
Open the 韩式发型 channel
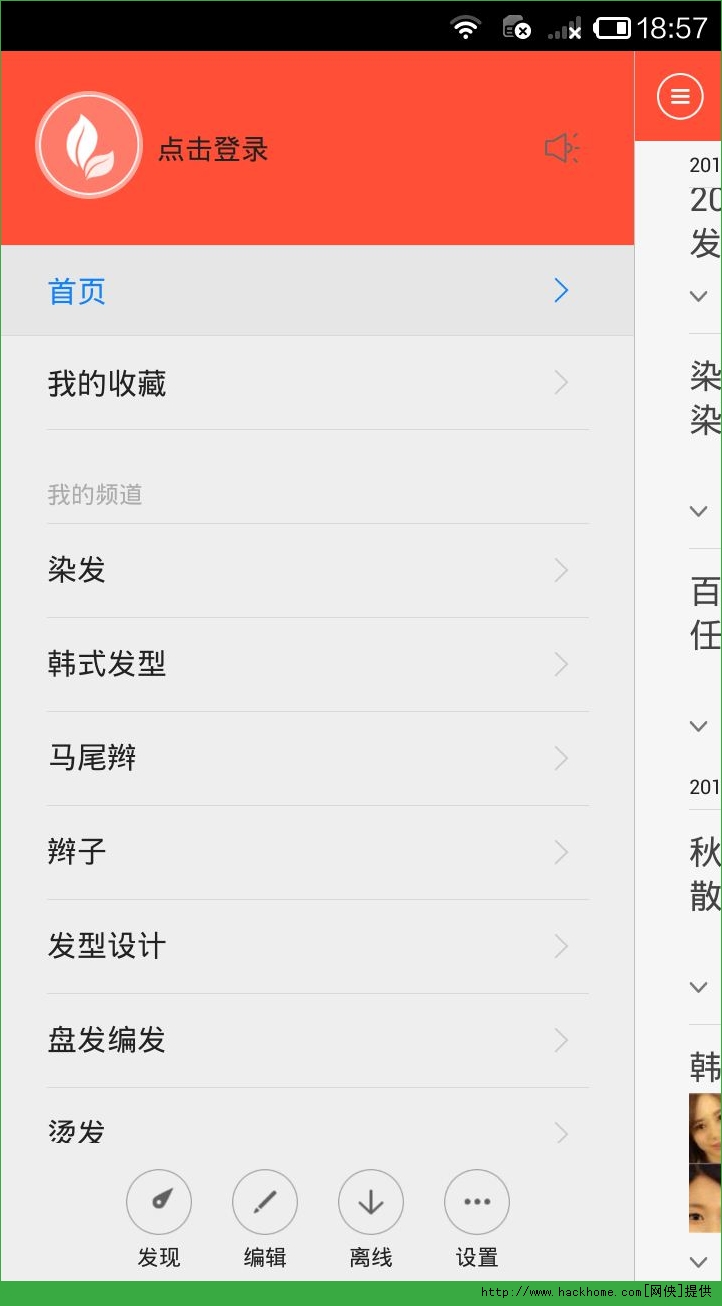[317, 664]
